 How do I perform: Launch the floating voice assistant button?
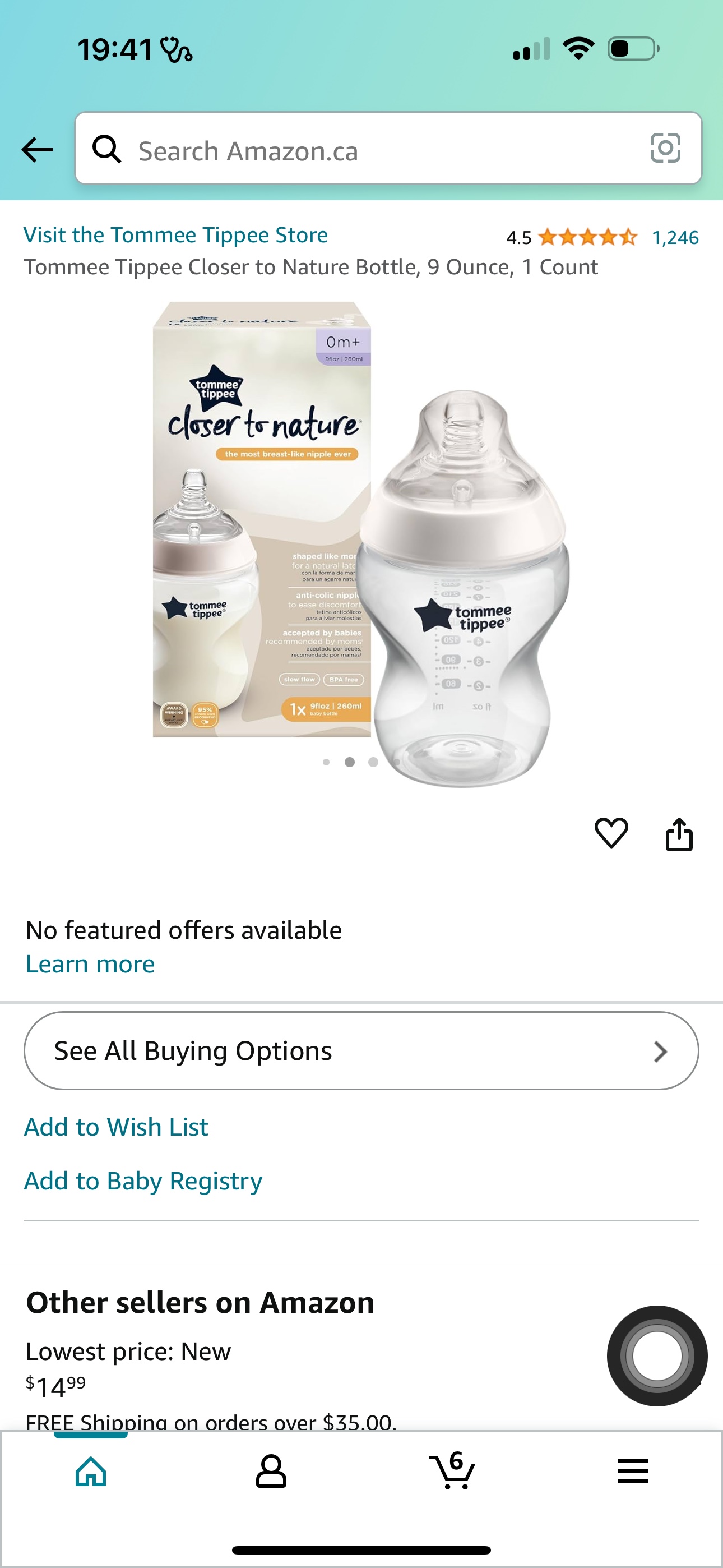657,1355
